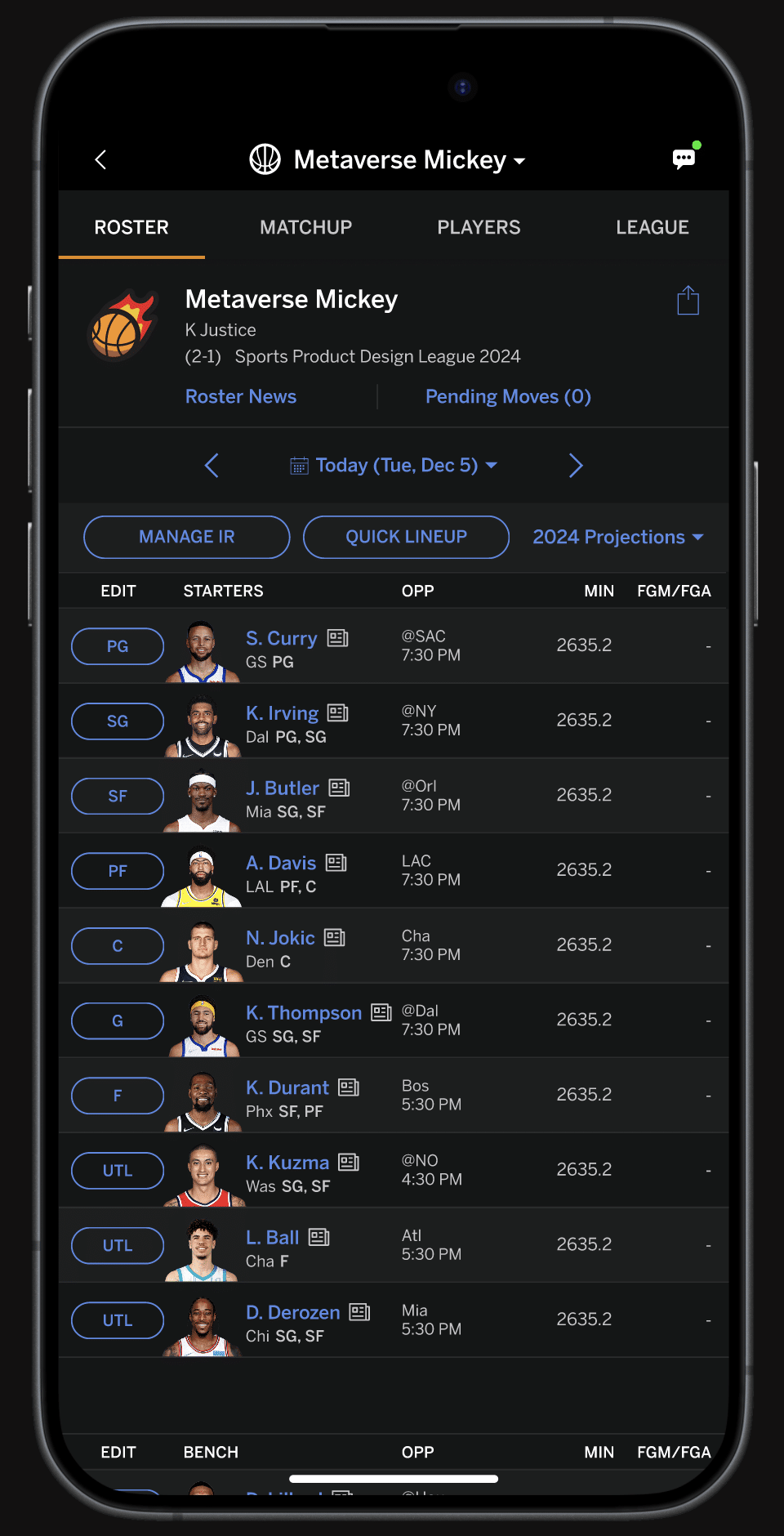Go to the previous day

(x=212, y=466)
